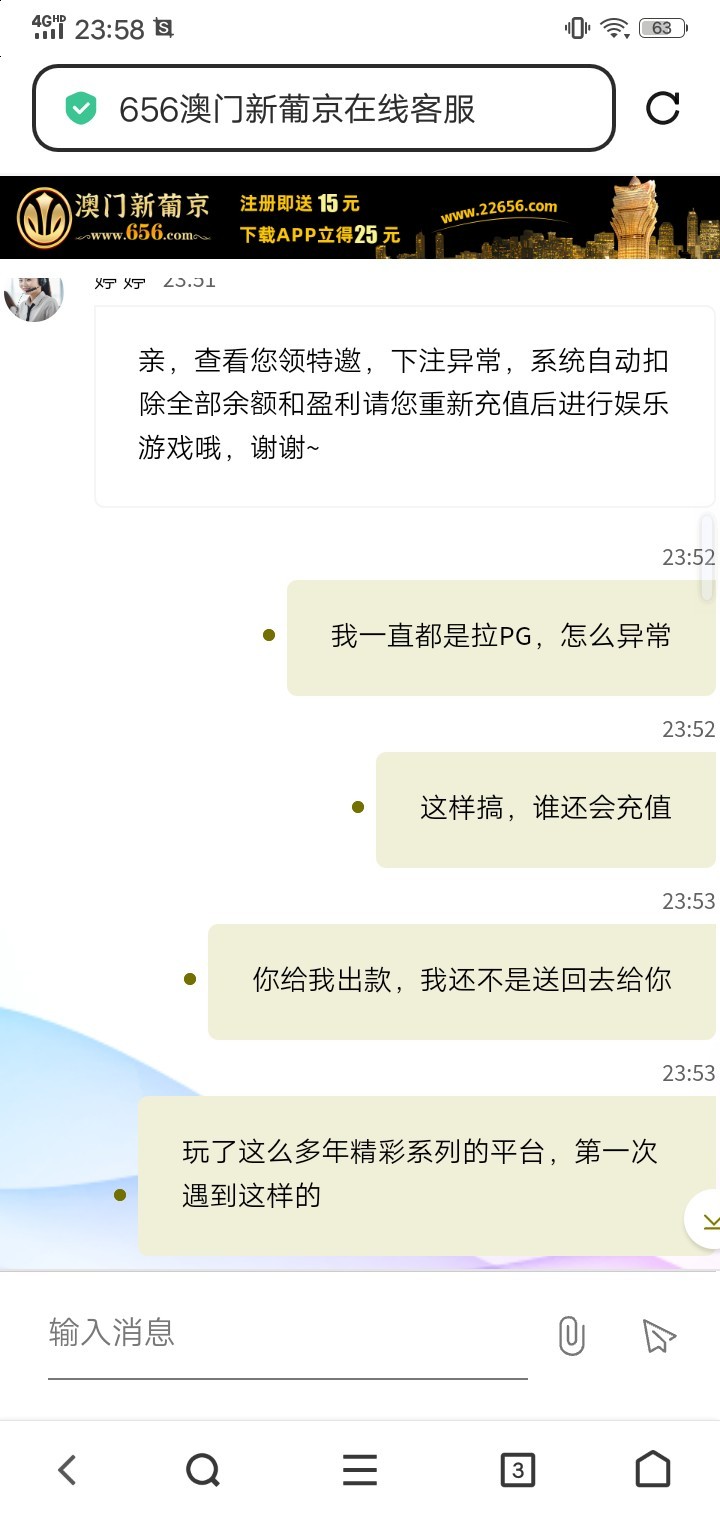This screenshot has width=720, height=1520.
Task: Open browser search with the magnifier icon
Action: click(203, 1469)
